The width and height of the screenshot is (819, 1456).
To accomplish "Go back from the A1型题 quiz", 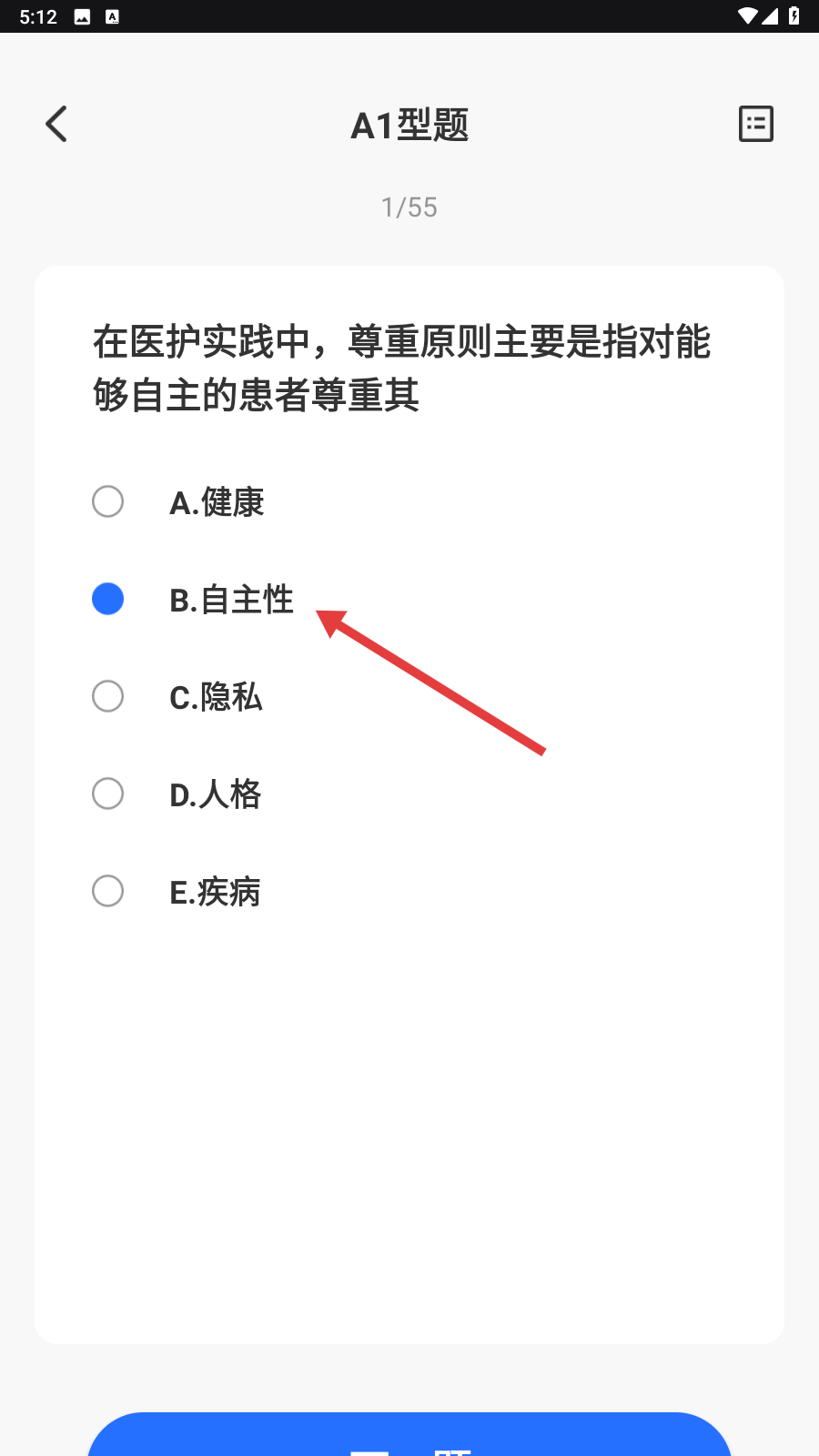I will pyautogui.click(x=56, y=125).
